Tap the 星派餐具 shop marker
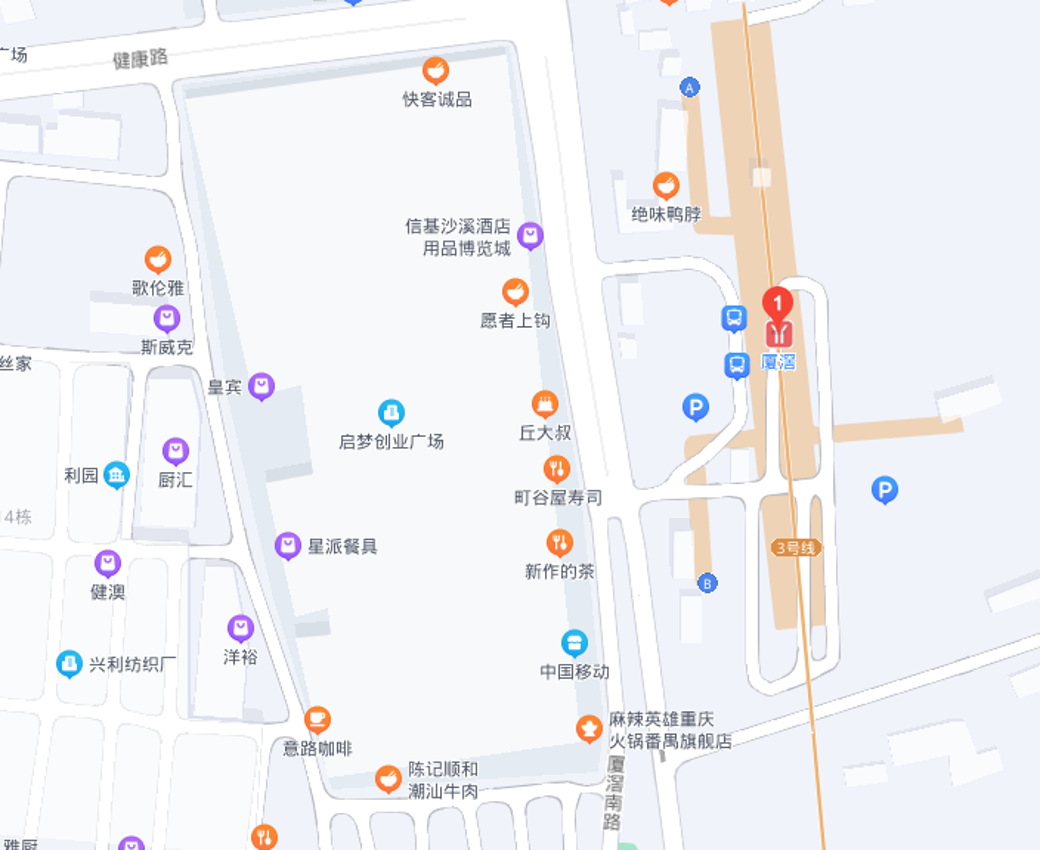The height and width of the screenshot is (850, 1040). 288,546
